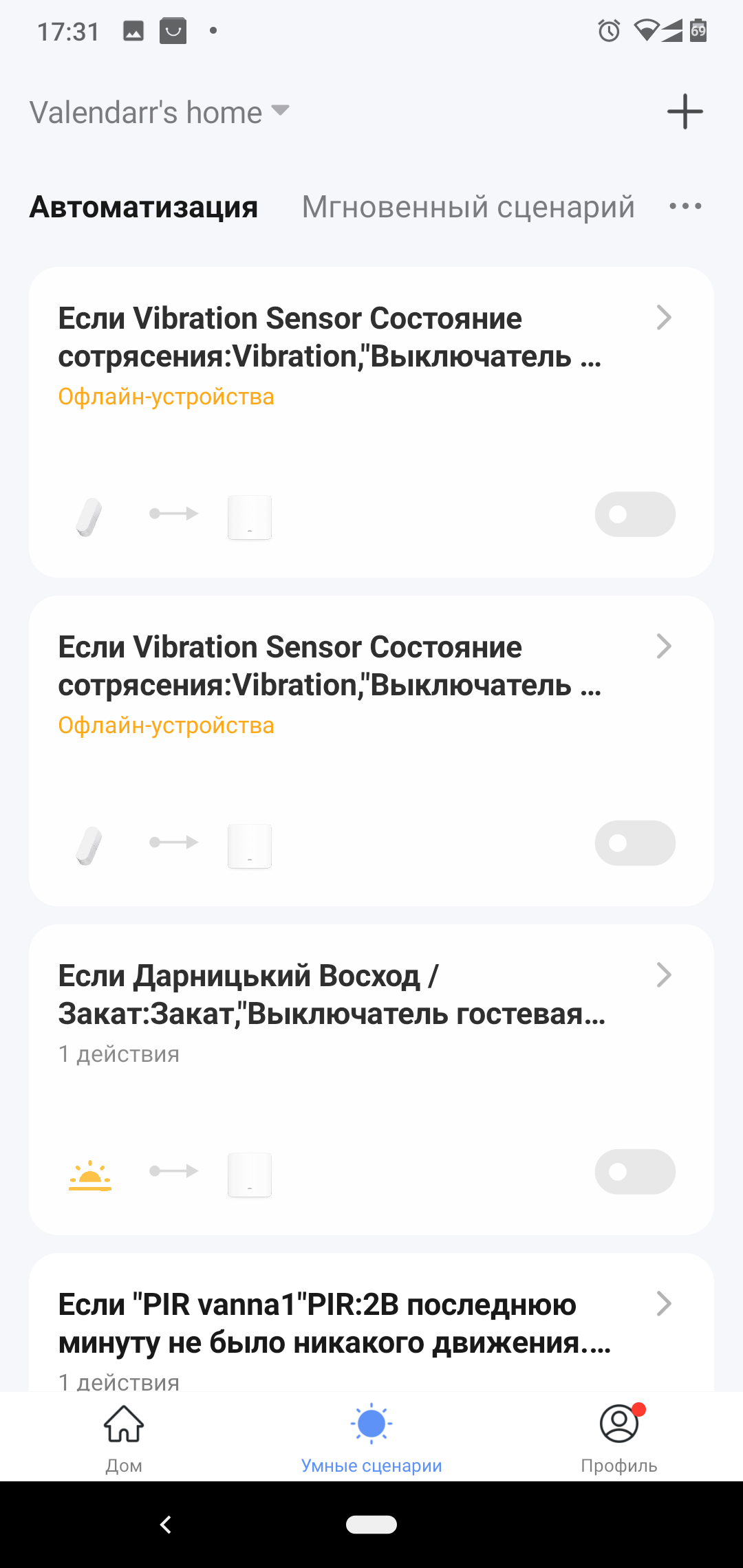This screenshot has width=743, height=1568.
Task: Open the PIR vanna1 automation card
Action: coord(371,1322)
